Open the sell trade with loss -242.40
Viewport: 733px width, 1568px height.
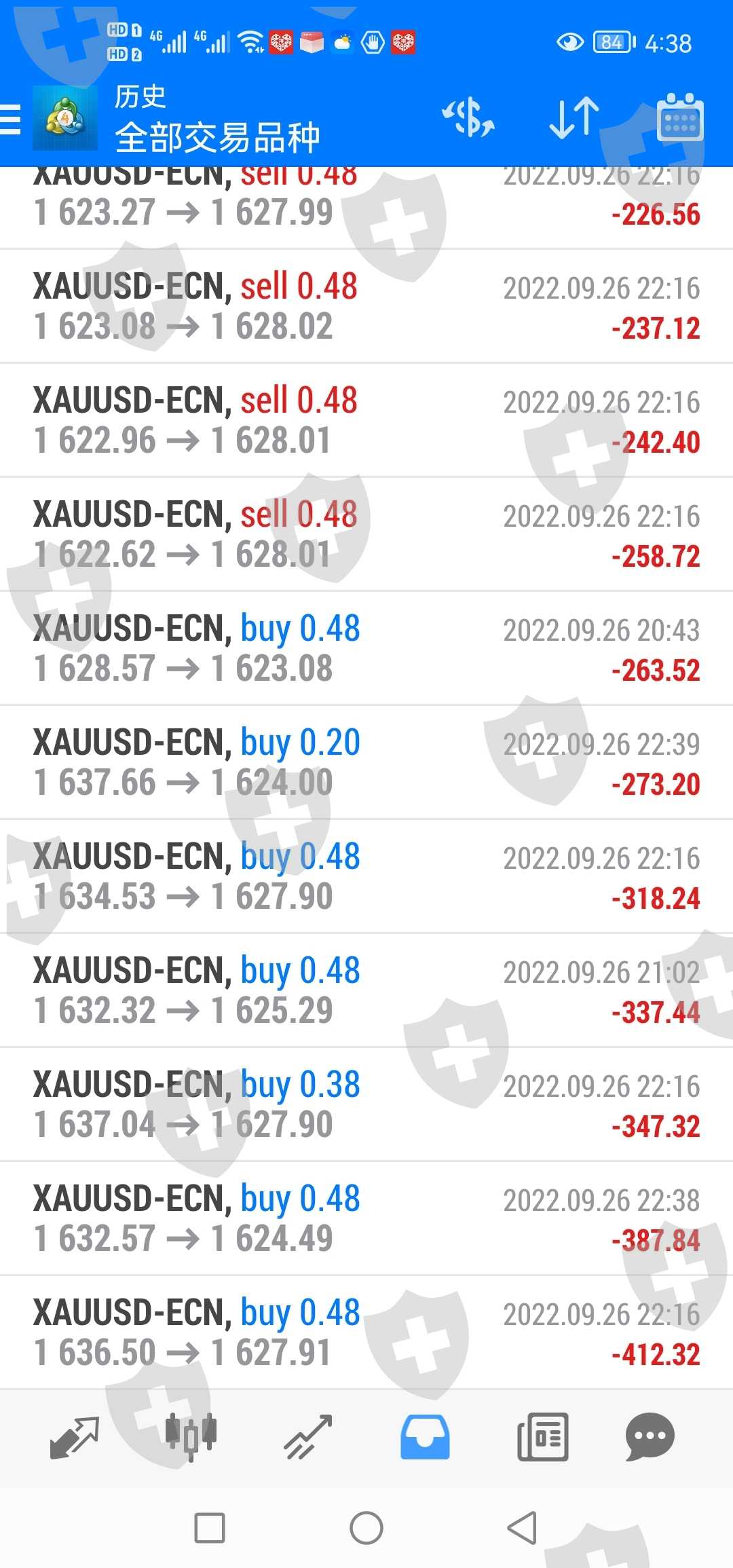(366, 421)
